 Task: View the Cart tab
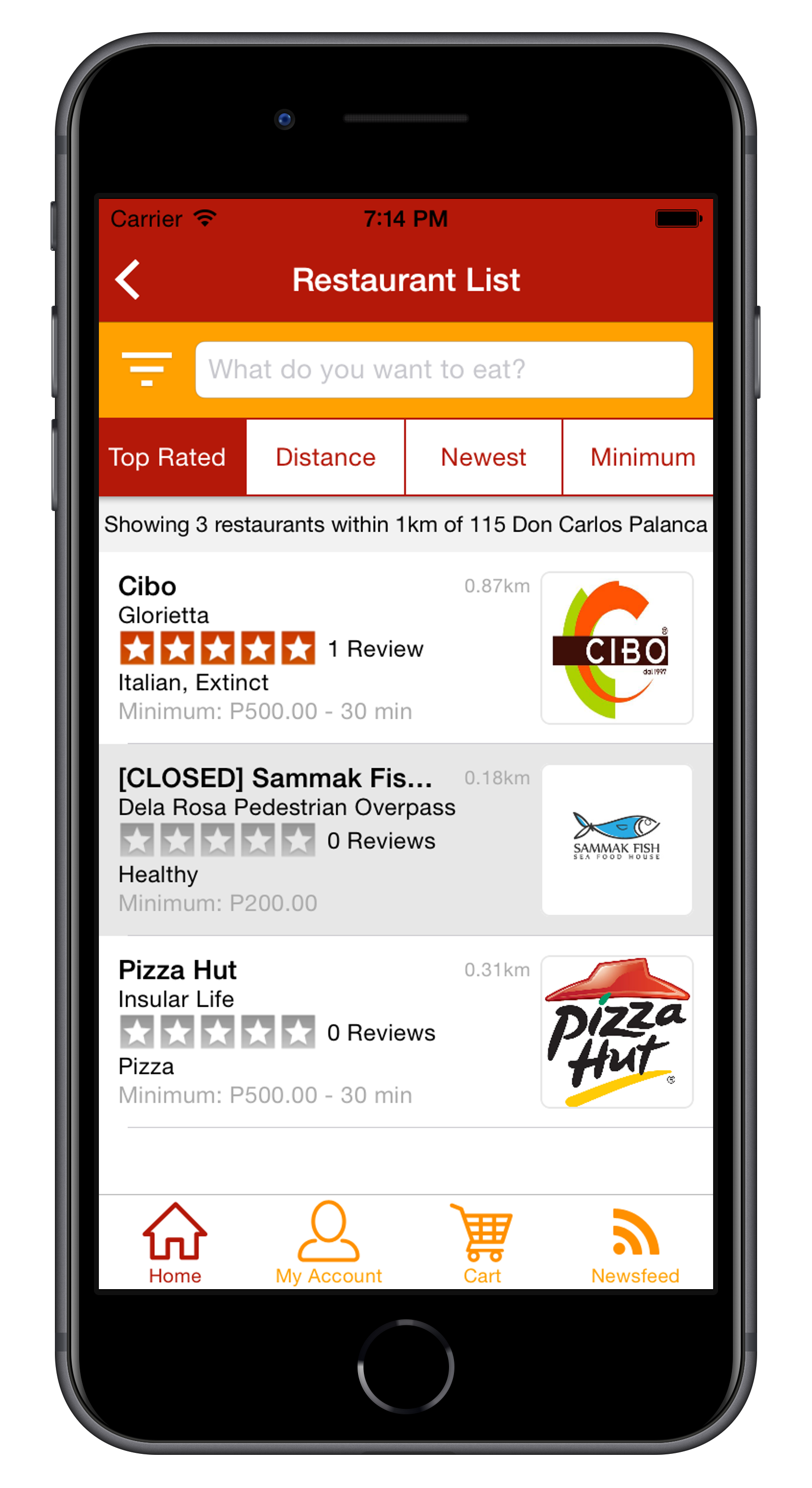pyautogui.click(x=482, y=1243)
